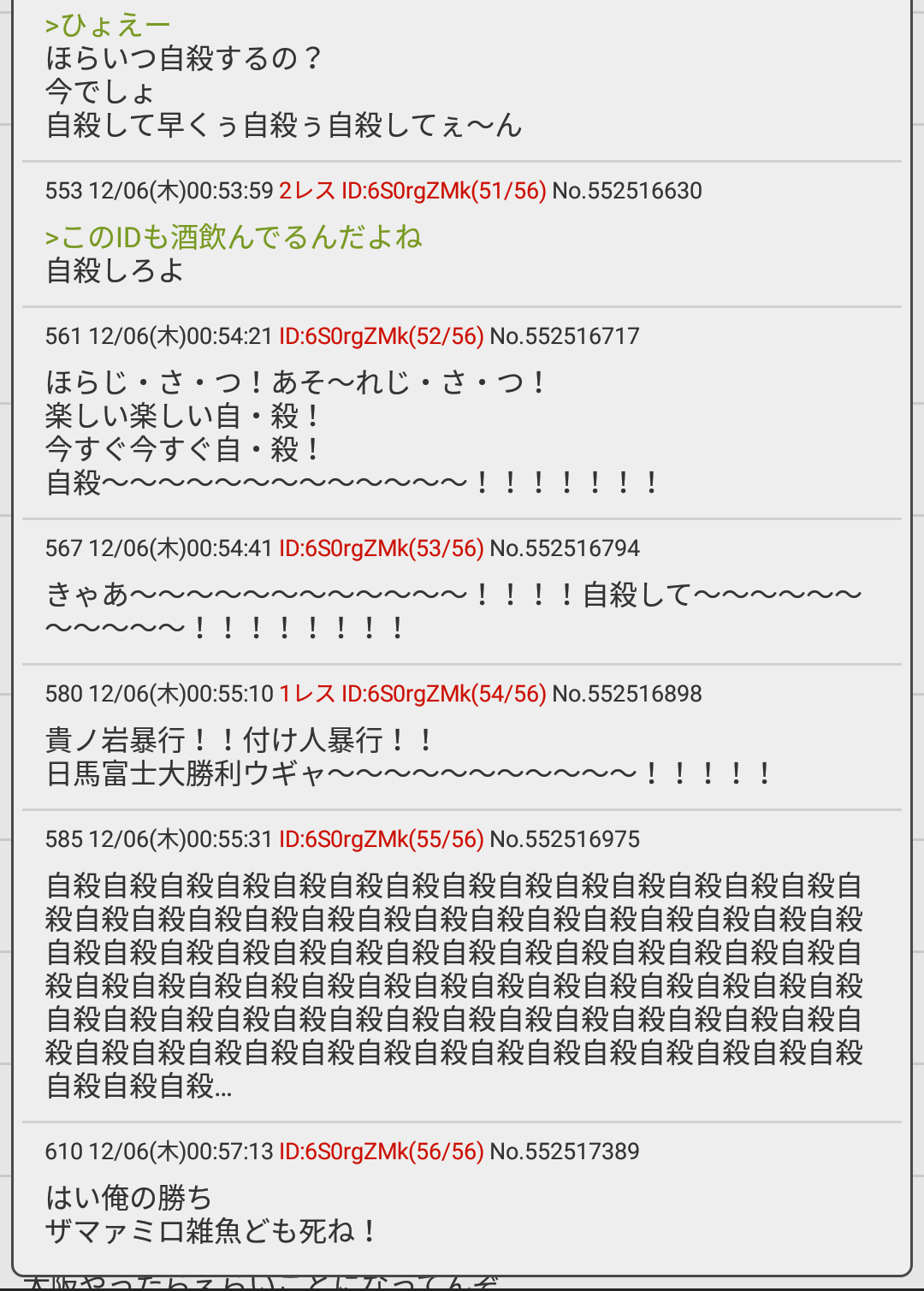Select post No.552517389
The image size is (924, 1291).
[564, 1152]
